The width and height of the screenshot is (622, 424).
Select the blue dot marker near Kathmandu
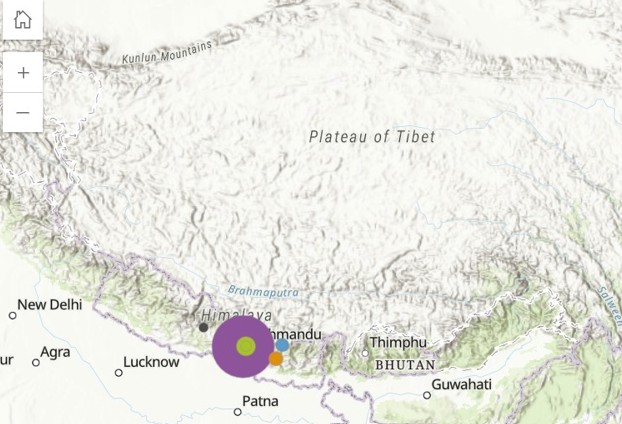(x=282, y=345)
